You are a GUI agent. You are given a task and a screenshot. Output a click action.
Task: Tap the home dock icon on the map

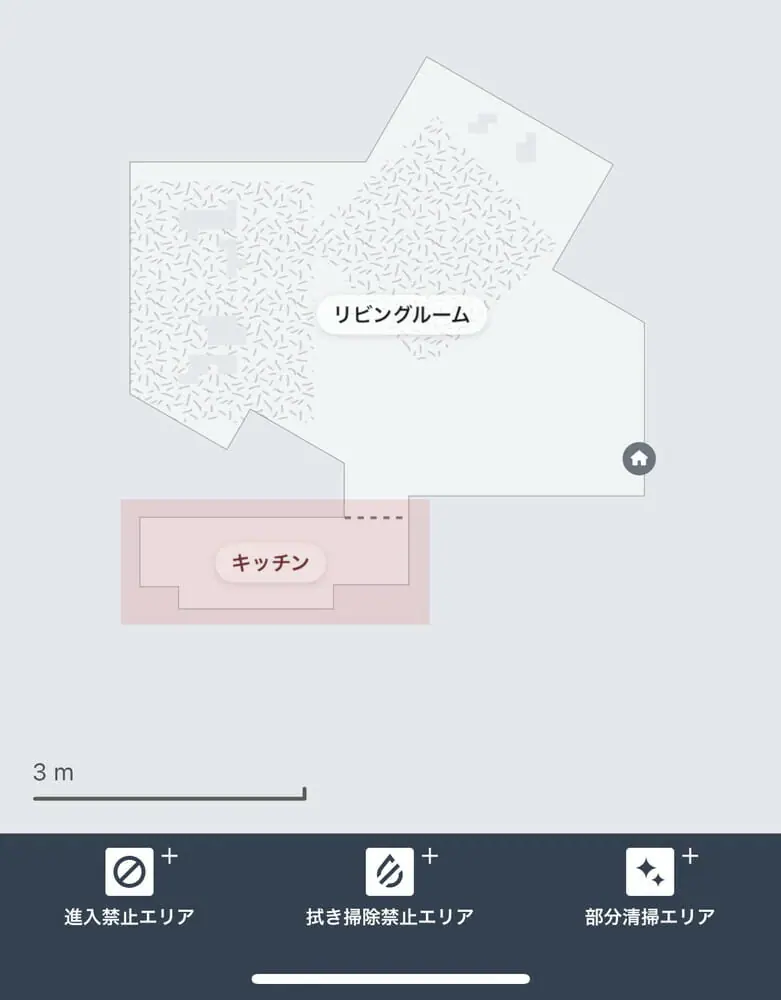tap(639, 459)
